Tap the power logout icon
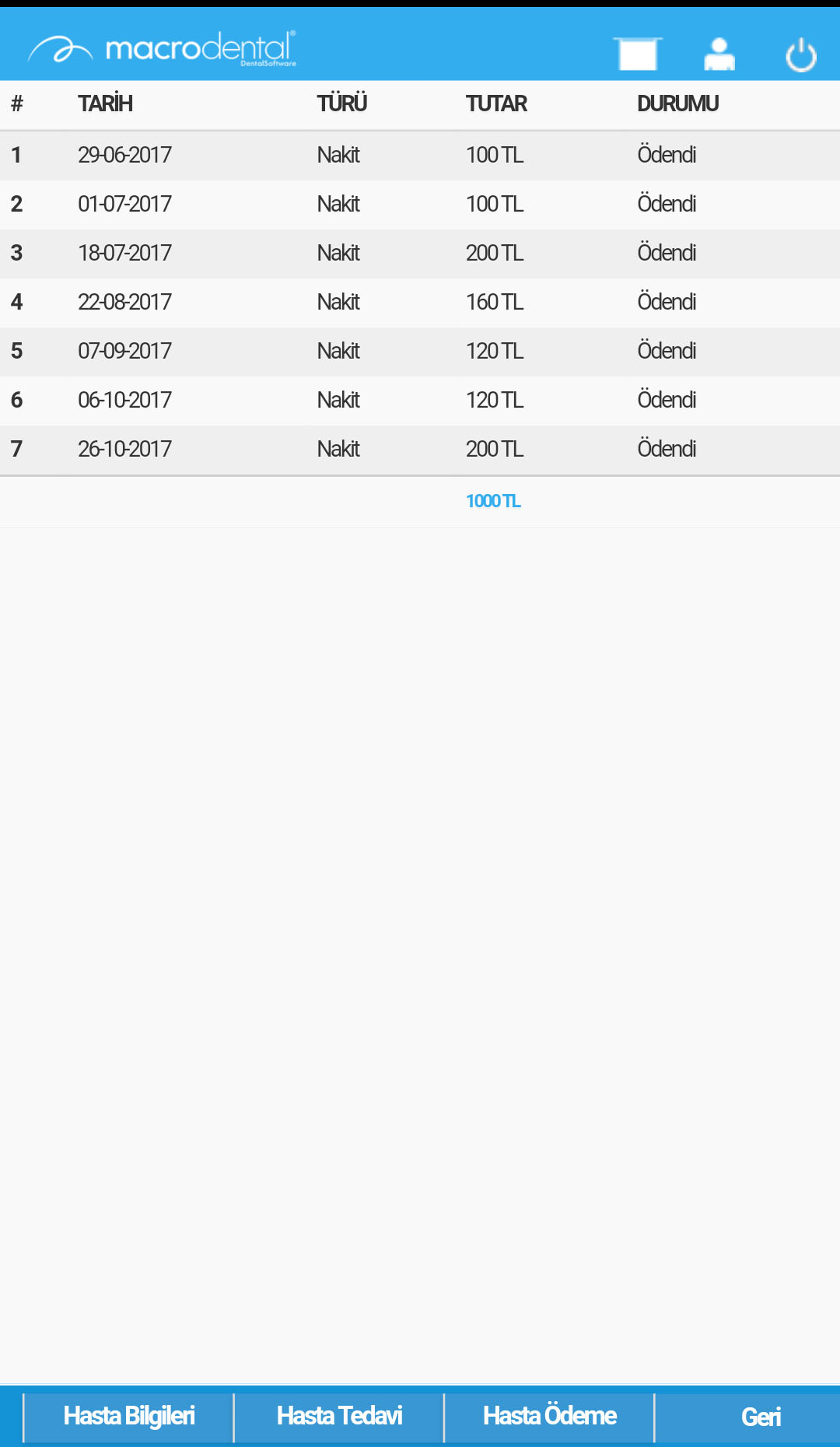This screenshot has width=840, height=1447. coord(800,55)
